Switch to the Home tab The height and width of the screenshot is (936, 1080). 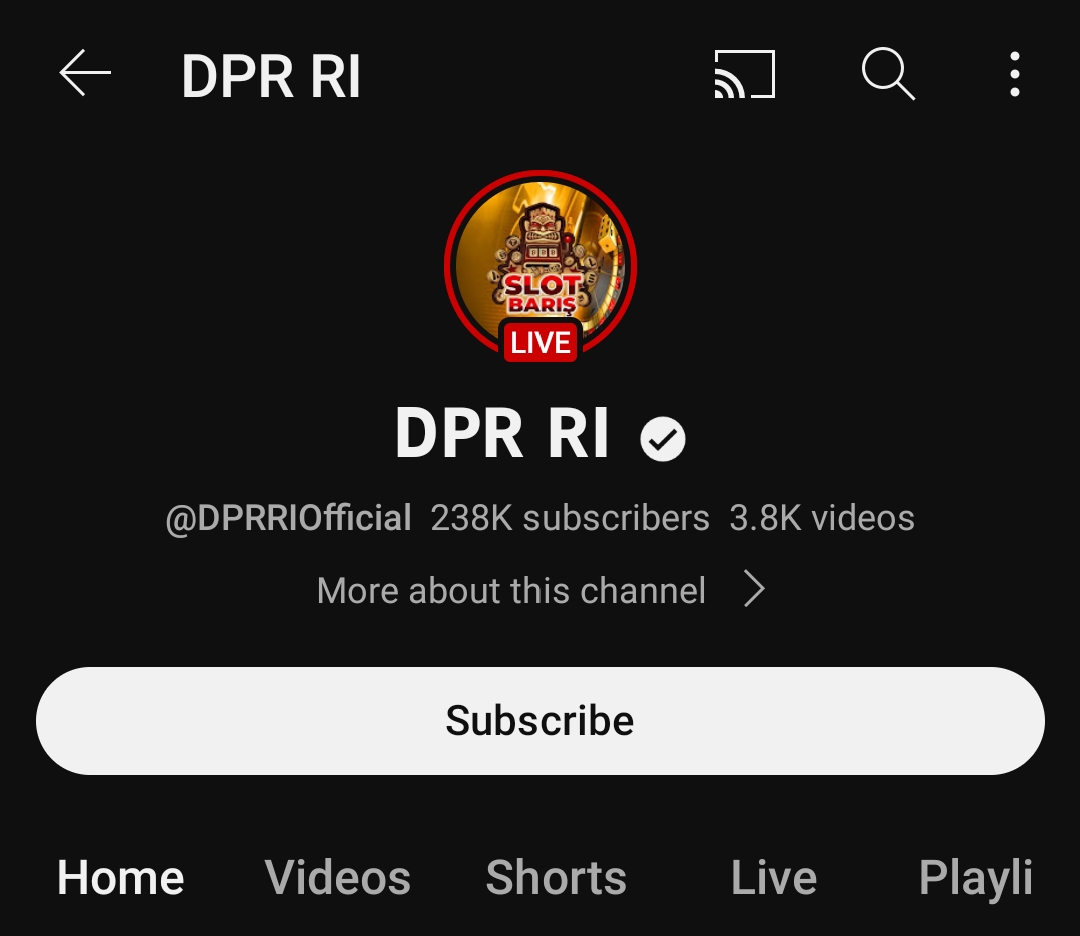(x=121, y=878)
